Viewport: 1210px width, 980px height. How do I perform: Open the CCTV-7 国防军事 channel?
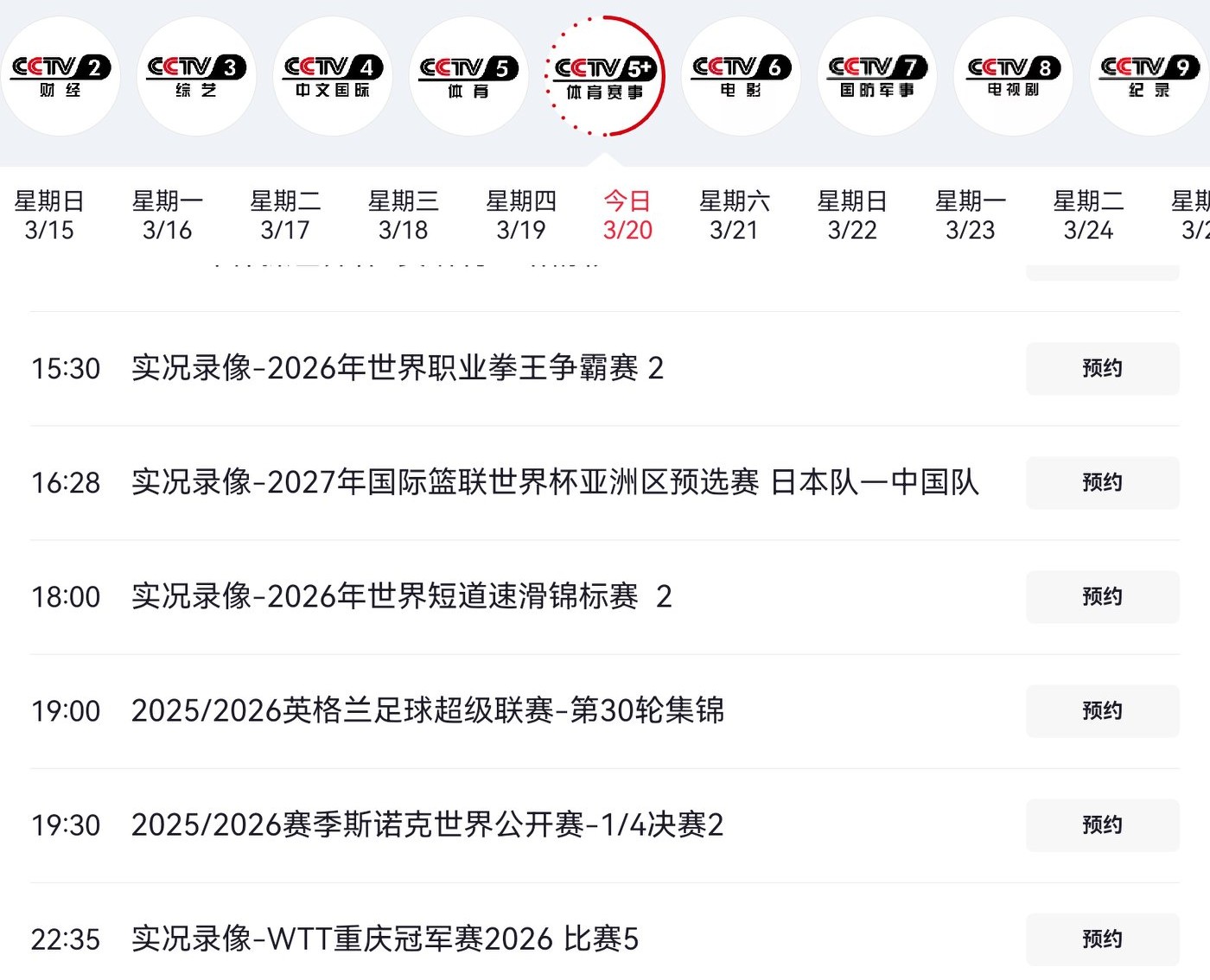pyautogui.click(x=876, y=76)
